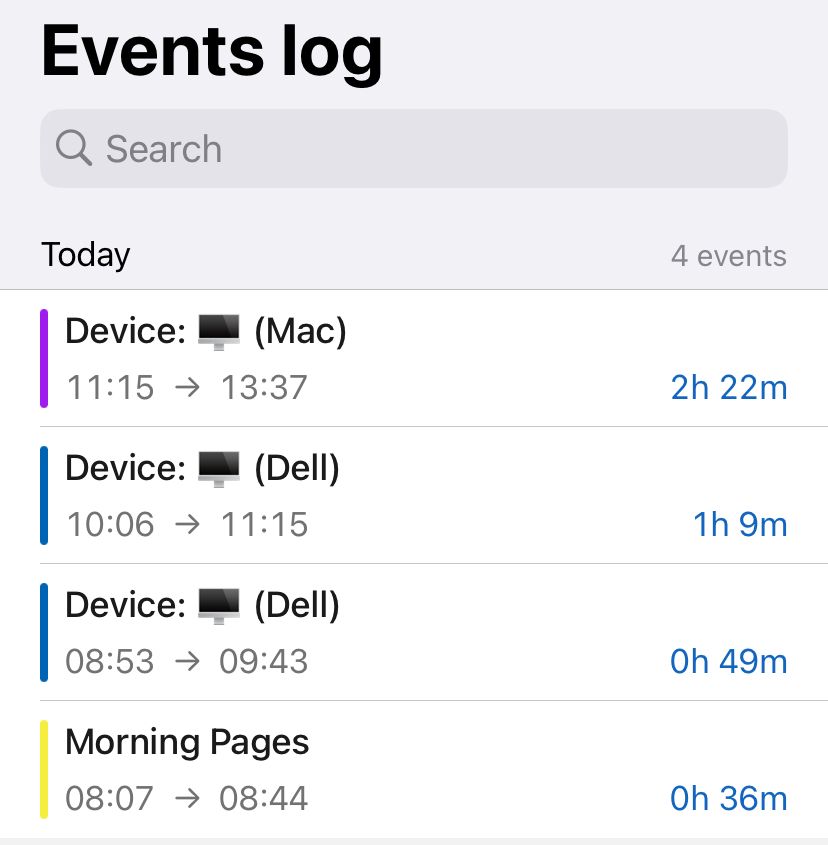Open the Mac device event from 11:15
828x845 pixels.
click(413, 358)
